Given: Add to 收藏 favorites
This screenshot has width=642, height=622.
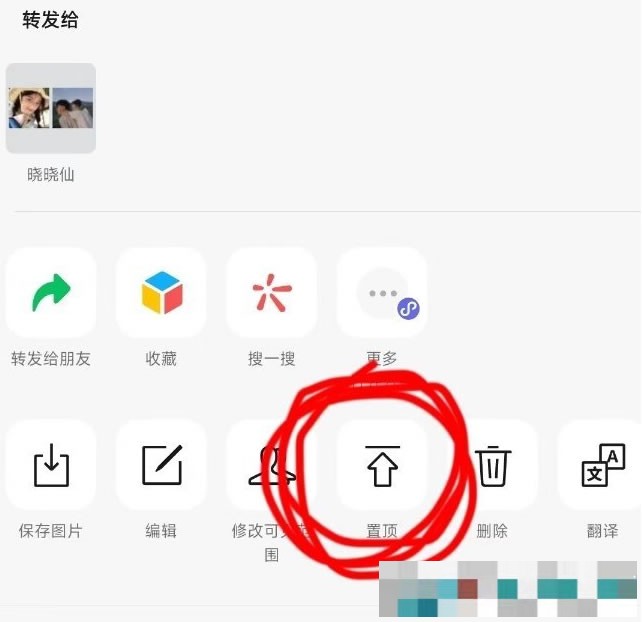Looking at the screenshot, I should (161, 292).
